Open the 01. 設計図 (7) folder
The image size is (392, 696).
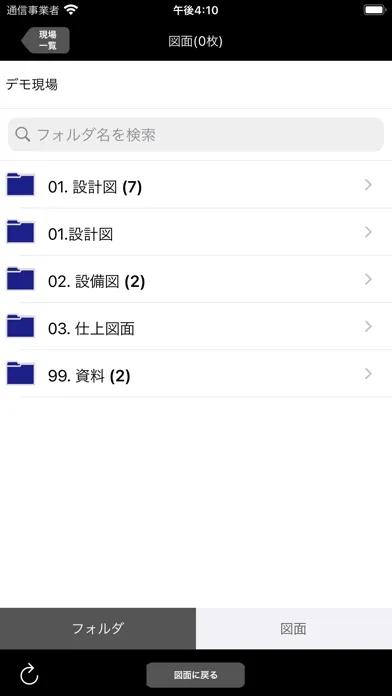click(x=196, y=185)
